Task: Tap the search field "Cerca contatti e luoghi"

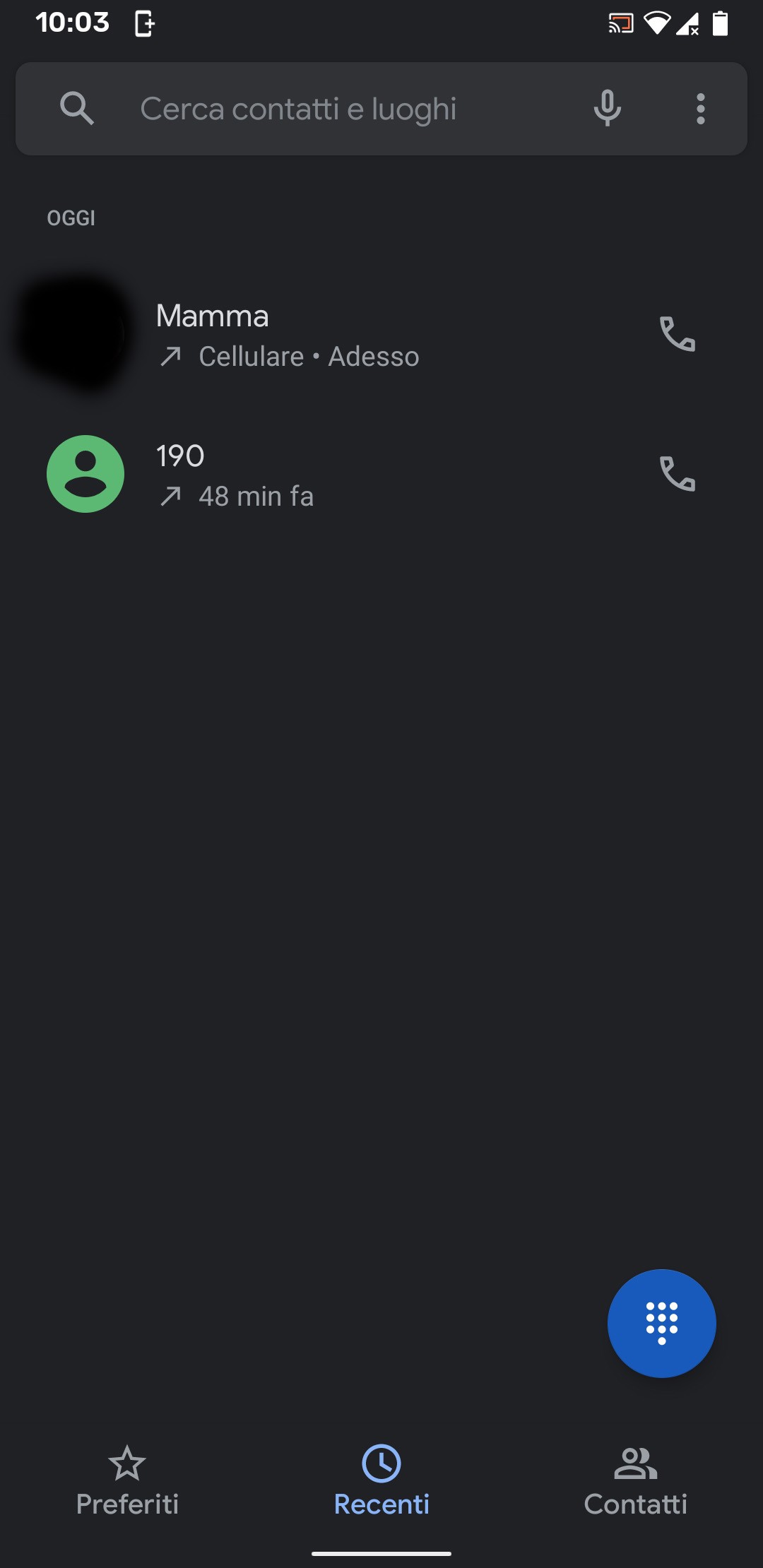Action: coord(298,109)
